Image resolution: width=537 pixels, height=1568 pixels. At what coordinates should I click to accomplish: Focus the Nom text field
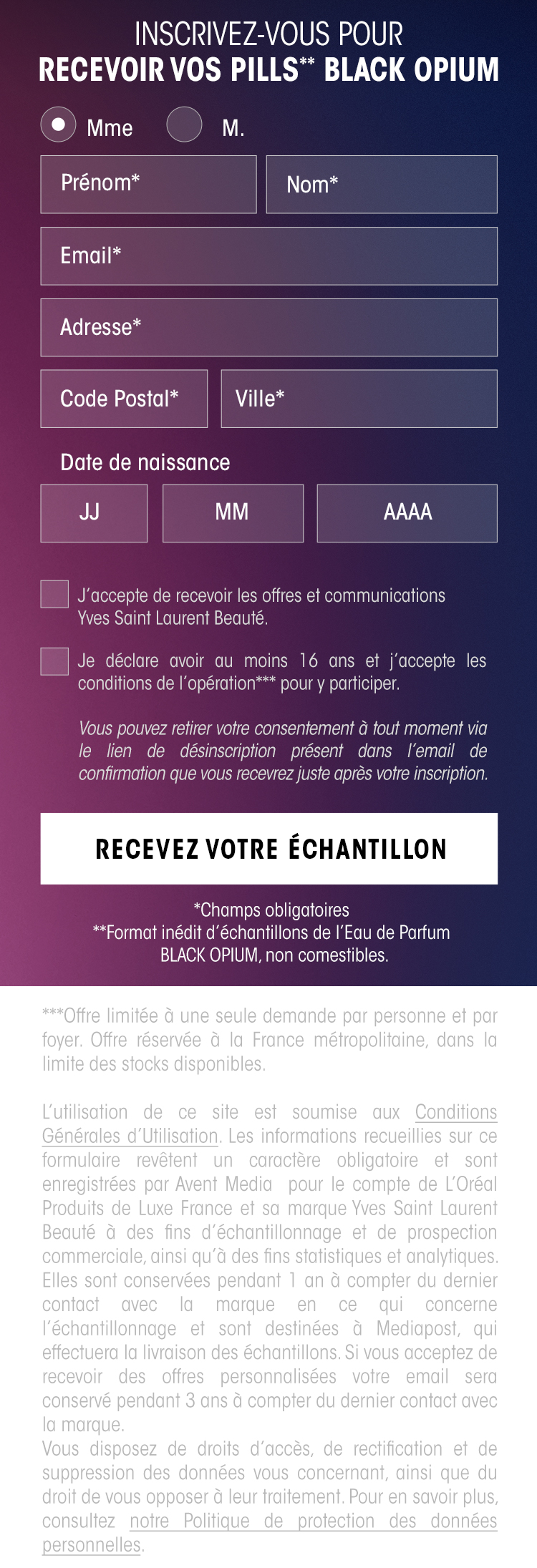382,185
